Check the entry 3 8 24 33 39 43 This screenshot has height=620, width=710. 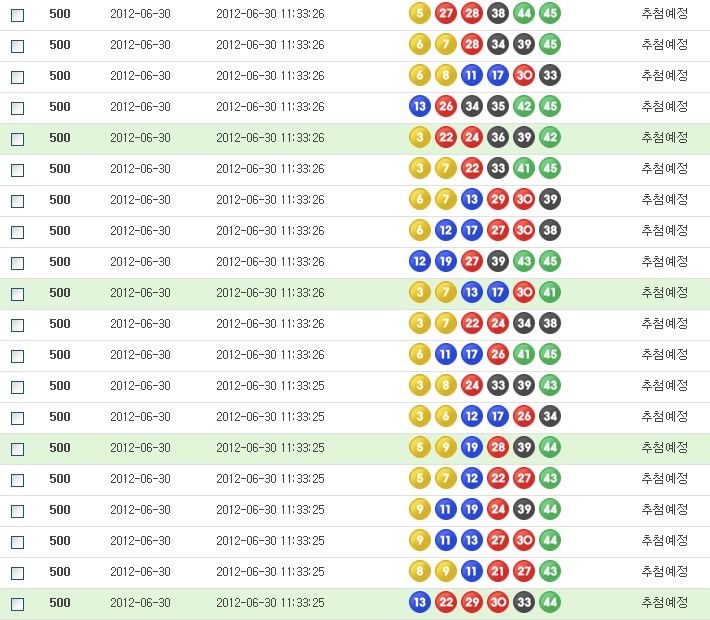[x=17, y=388]
